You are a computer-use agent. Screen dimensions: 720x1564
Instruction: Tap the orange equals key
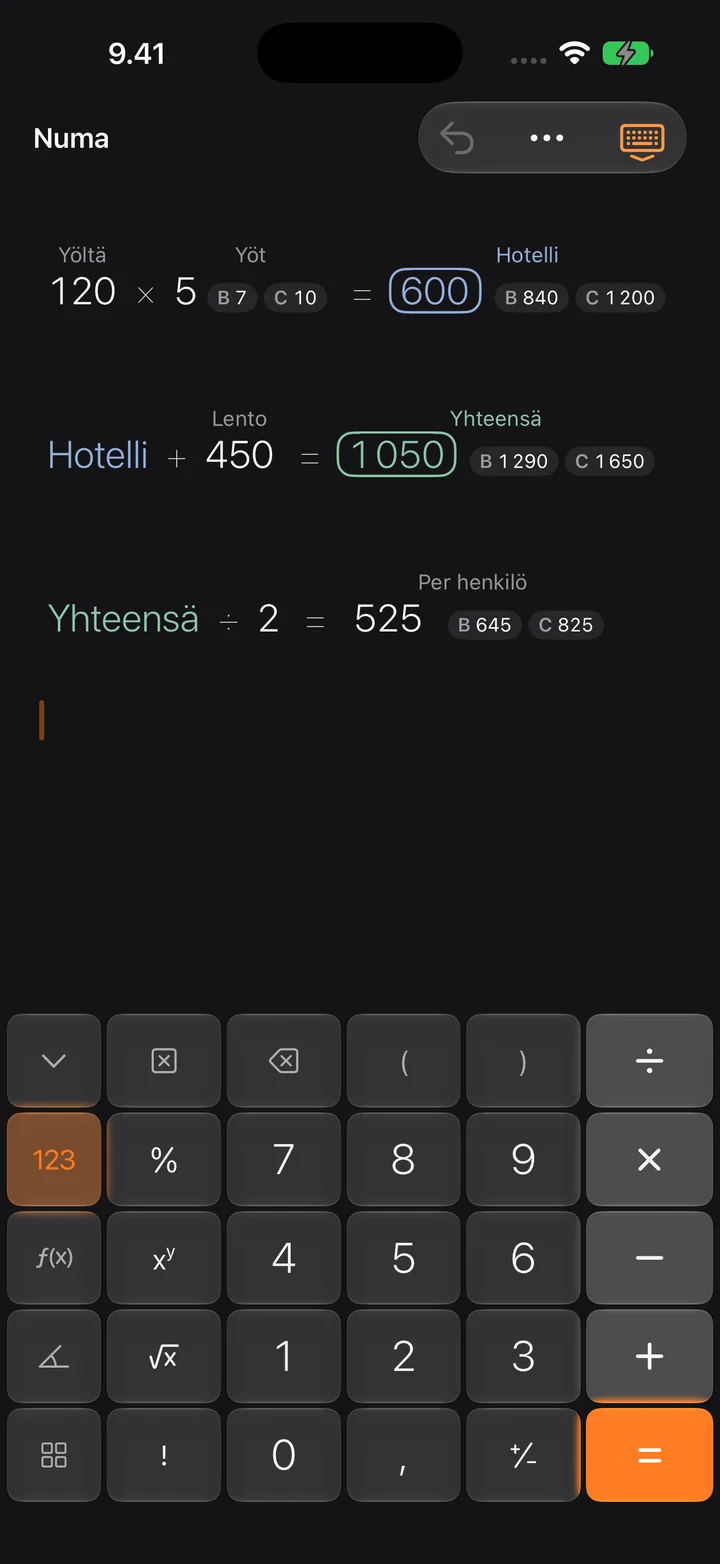(650, 1456)
